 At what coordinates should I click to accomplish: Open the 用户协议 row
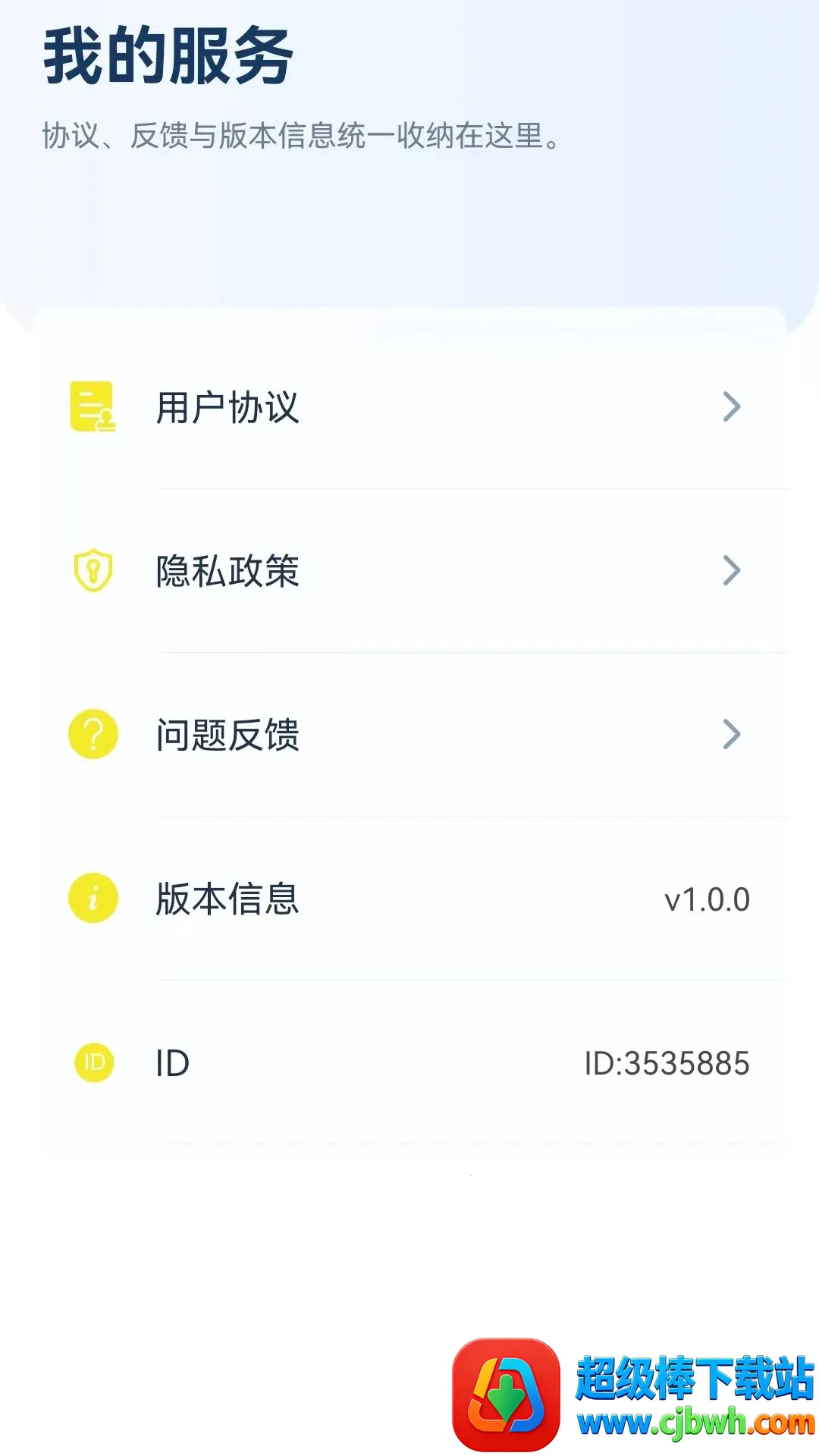tap(409, 407)
